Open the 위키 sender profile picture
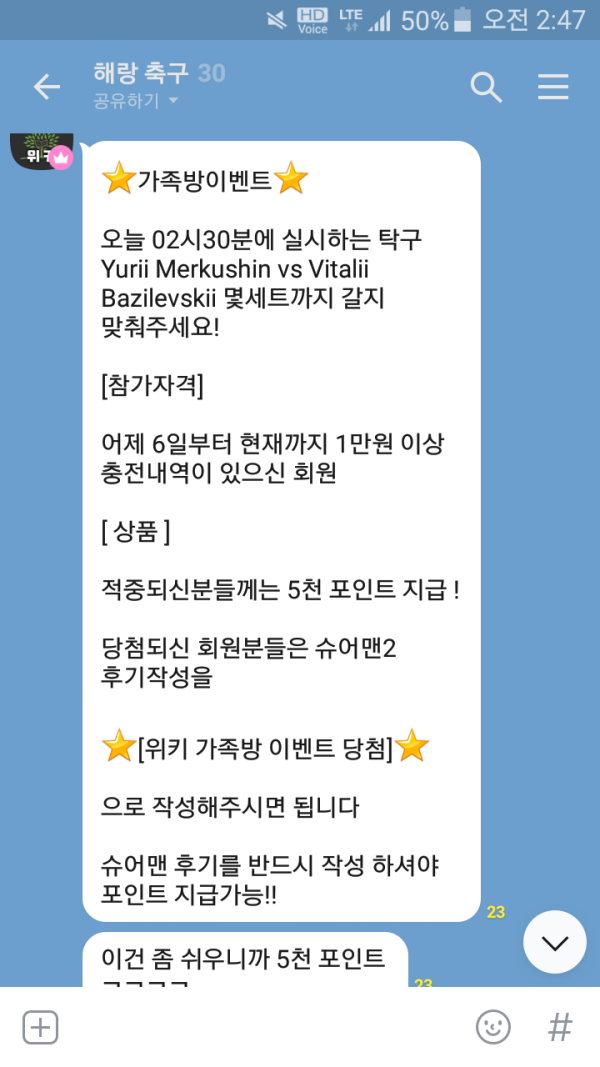The width and height of the screenshot is (600, 1067). (x=40, y=150)
